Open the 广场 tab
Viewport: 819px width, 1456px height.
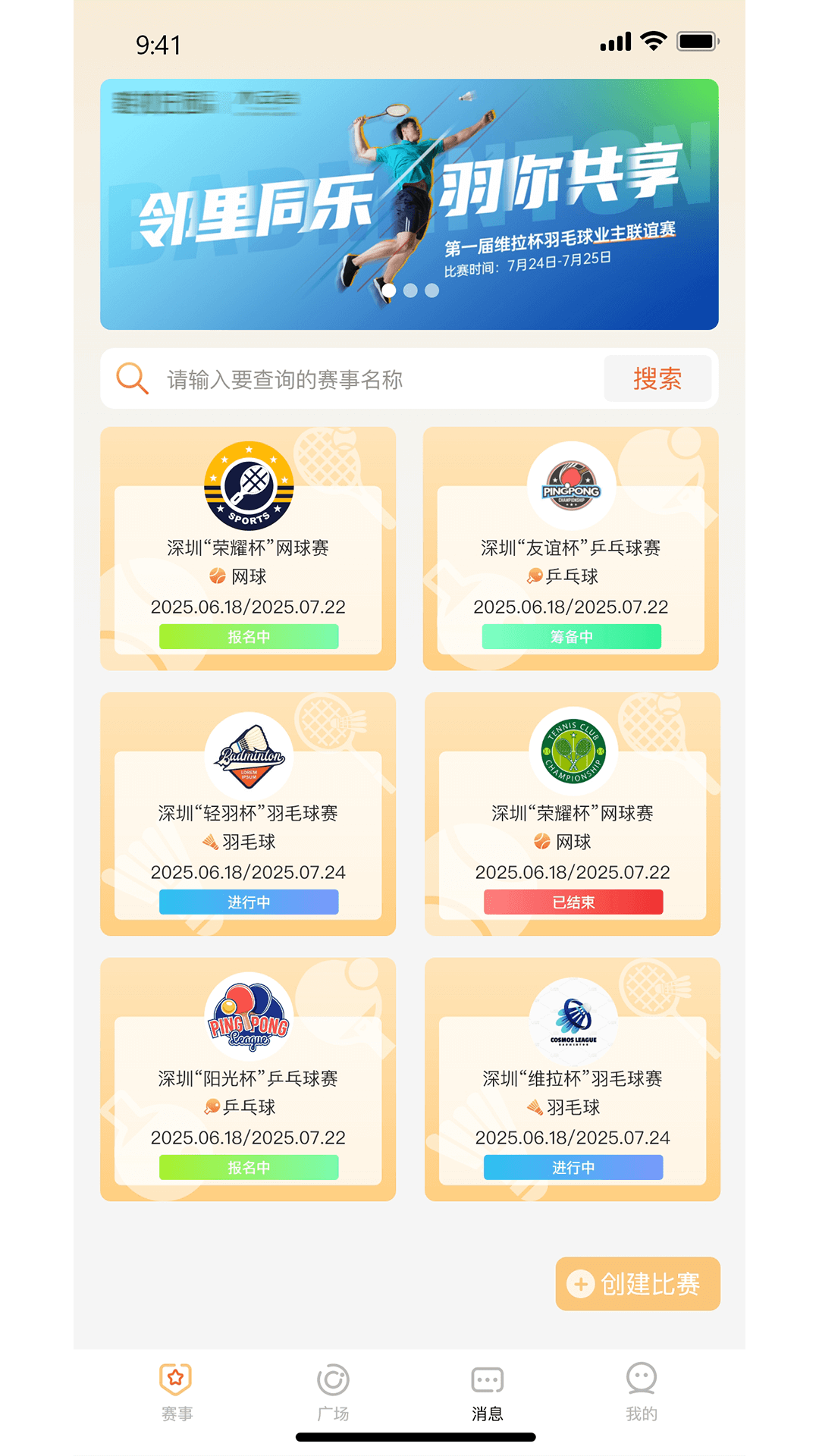coord(334,1395)
